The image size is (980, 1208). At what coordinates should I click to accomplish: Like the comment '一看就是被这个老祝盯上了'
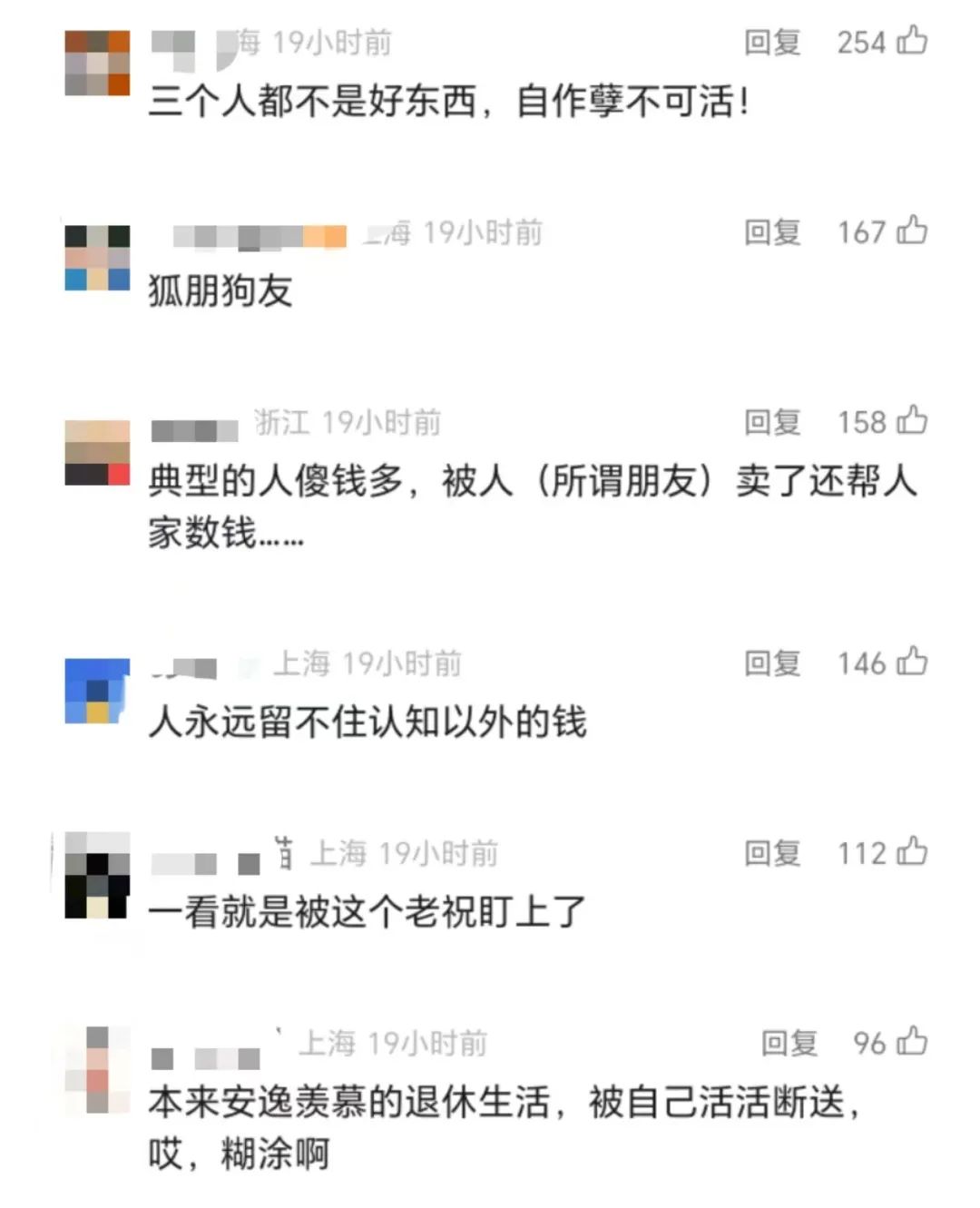[x=912, y=852]
